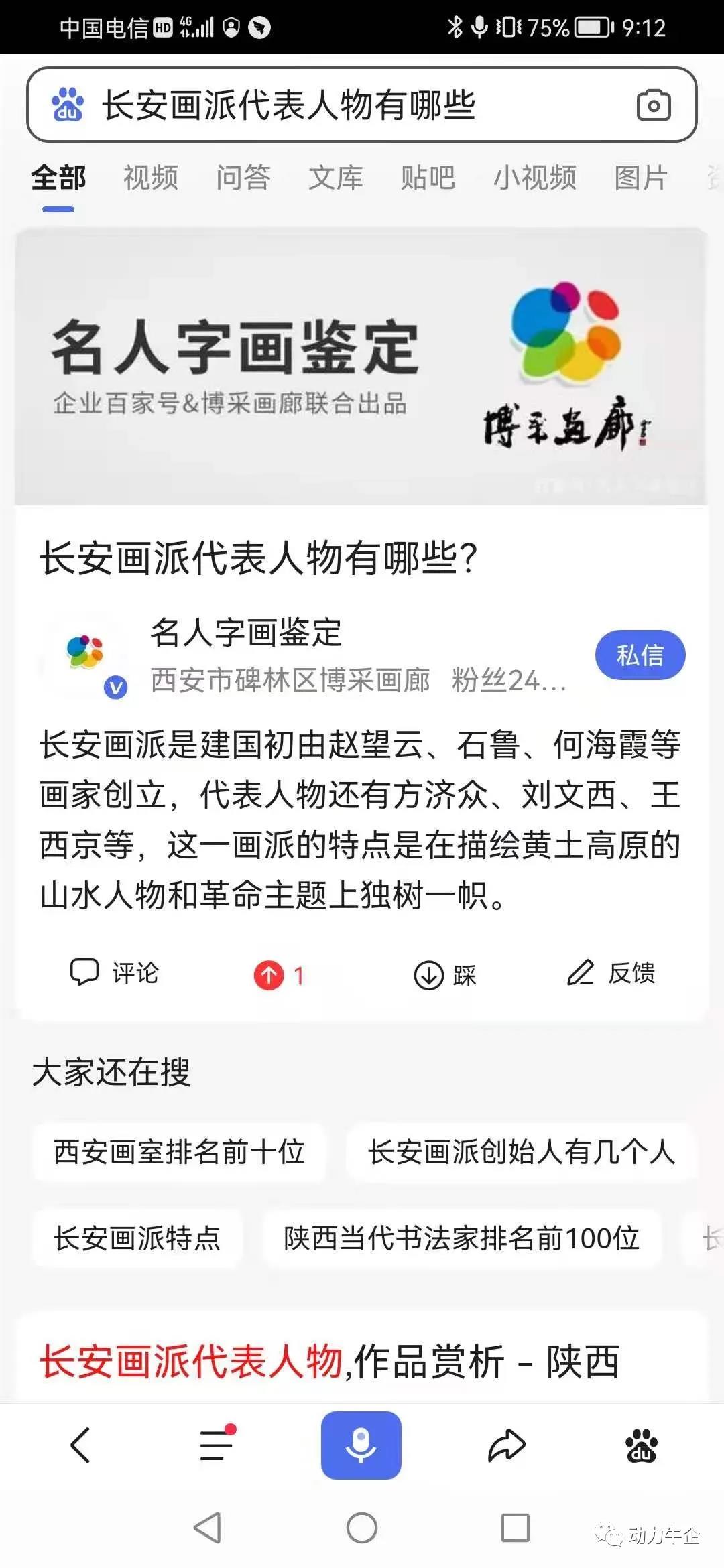Show 图片 results tab
The image size is (724, 1568).
coord(640,178)
